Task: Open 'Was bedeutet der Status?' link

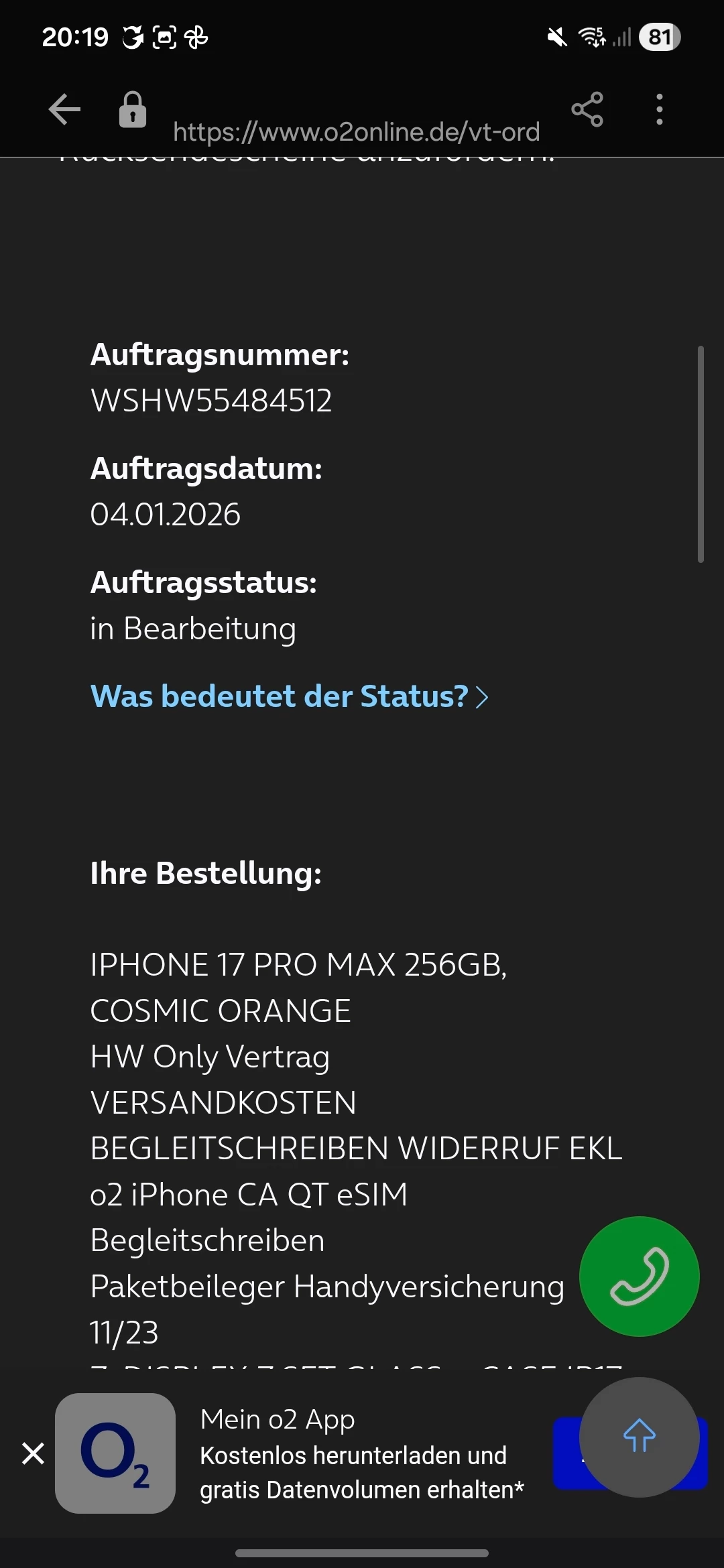Action: pos(289,696)
